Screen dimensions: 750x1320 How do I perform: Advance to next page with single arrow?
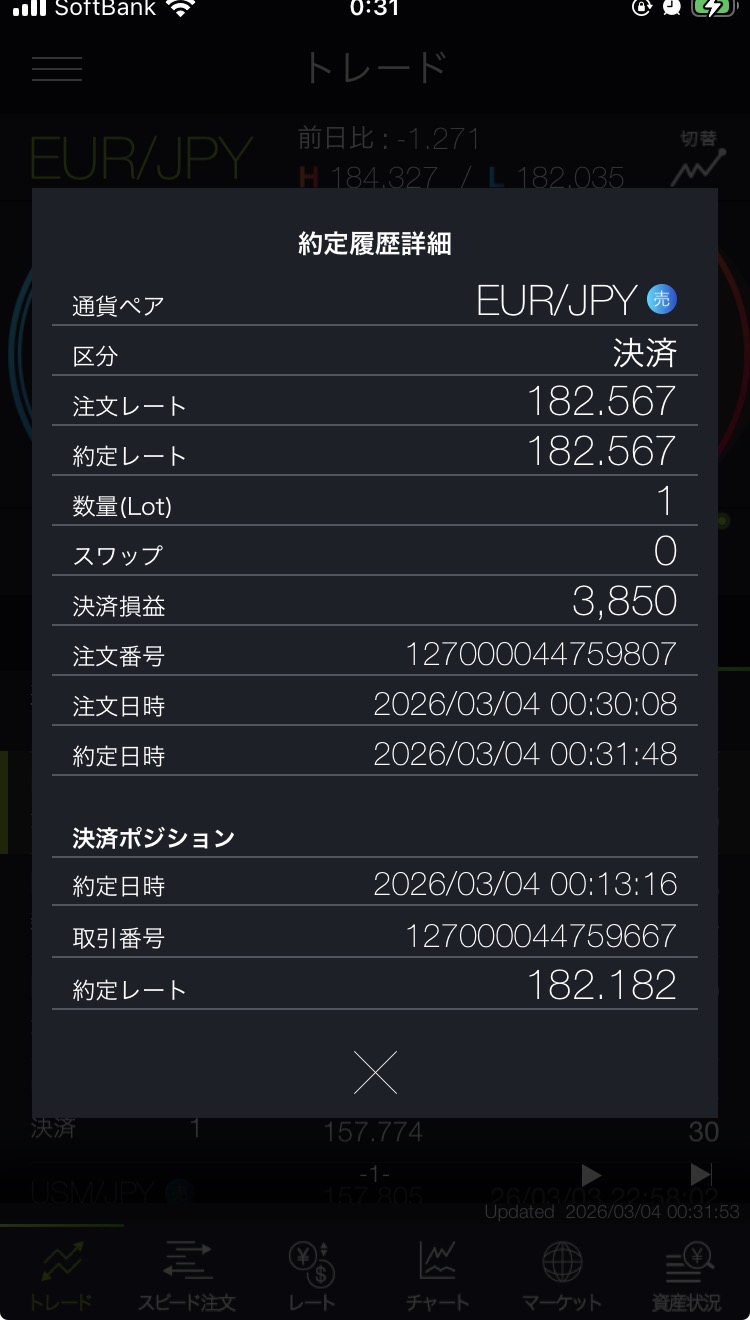[590, 1177]
